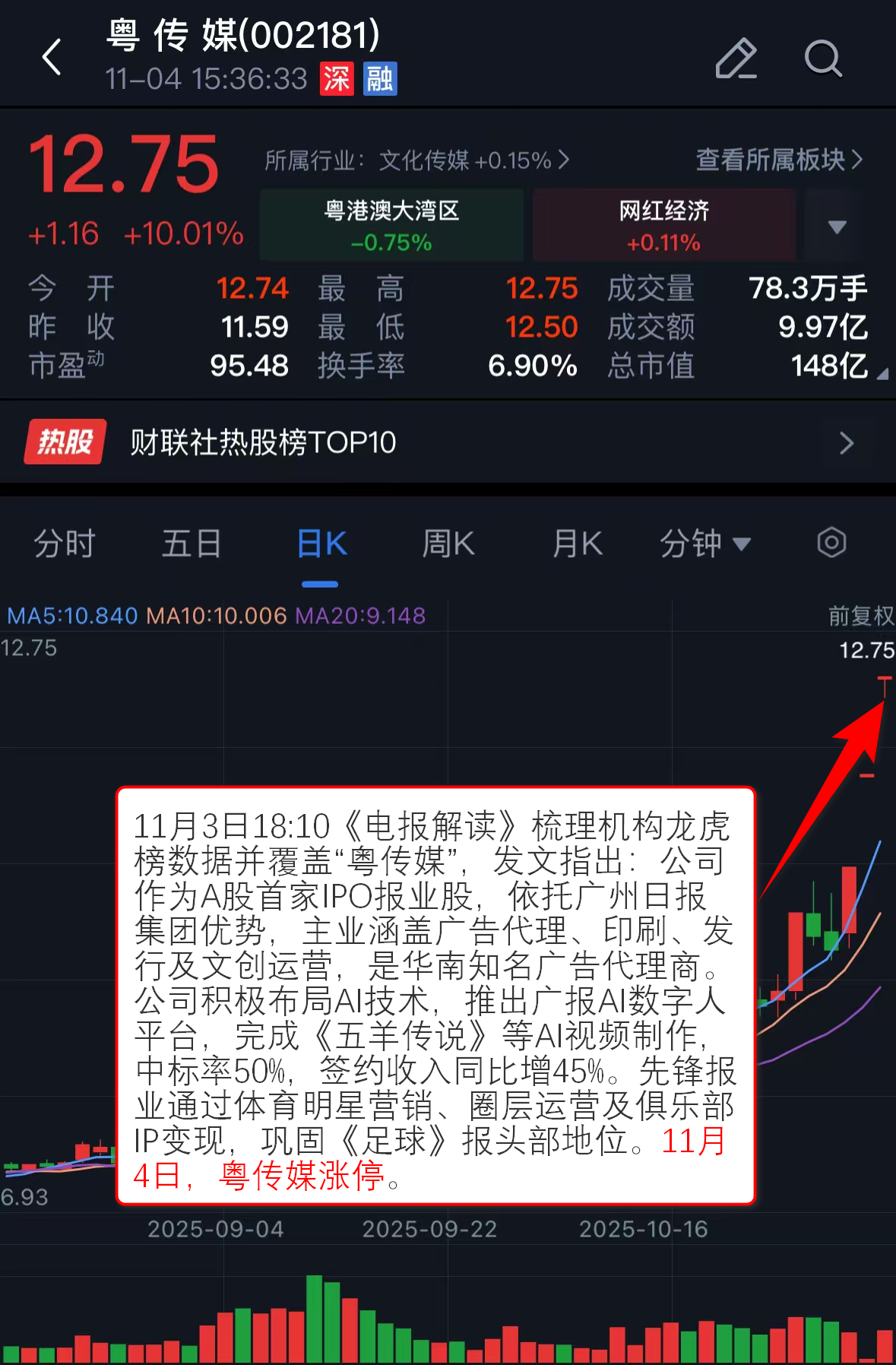Screen dimensions: 896x1365
Task: Expand the sector list dropdown arrow
Action: pyautogui.click(x=837, y=226)
